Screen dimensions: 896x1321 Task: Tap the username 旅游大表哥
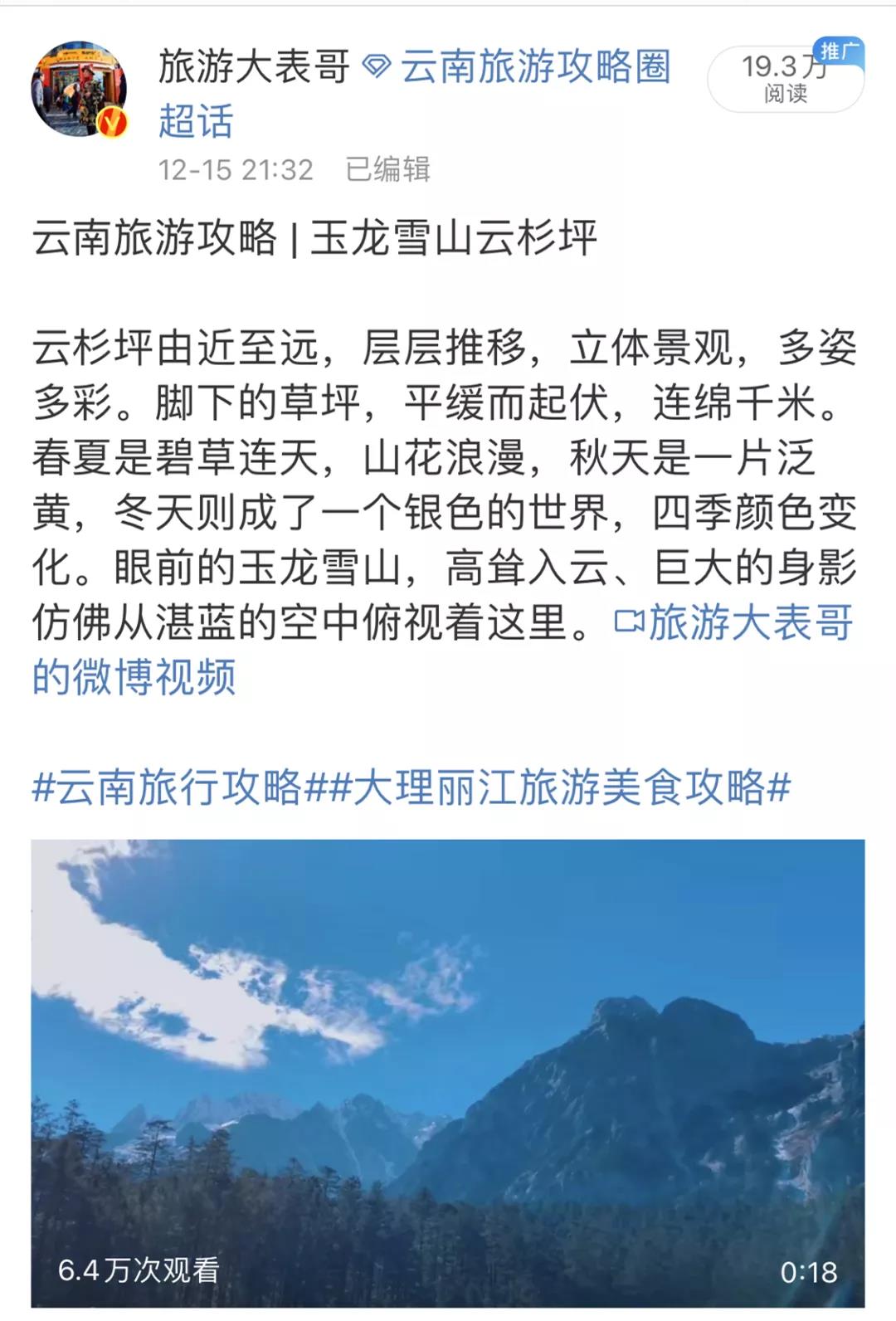click(x=254, y=67)
